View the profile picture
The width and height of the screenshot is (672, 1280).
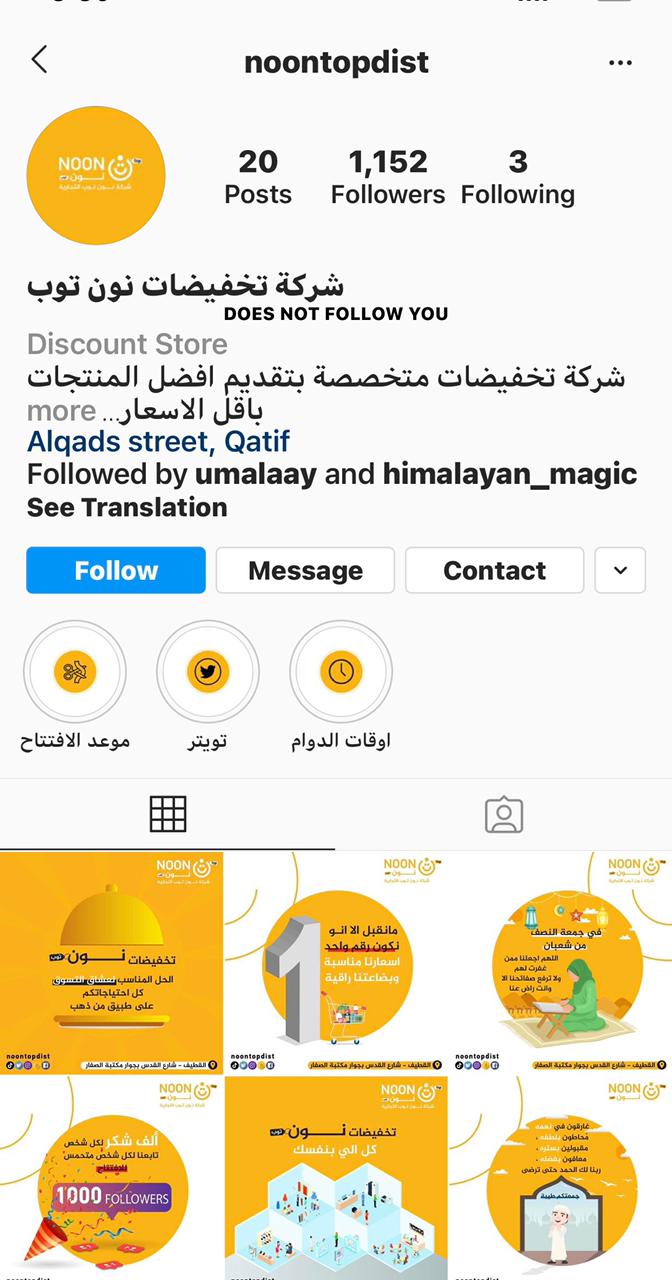tap(95, 176)
